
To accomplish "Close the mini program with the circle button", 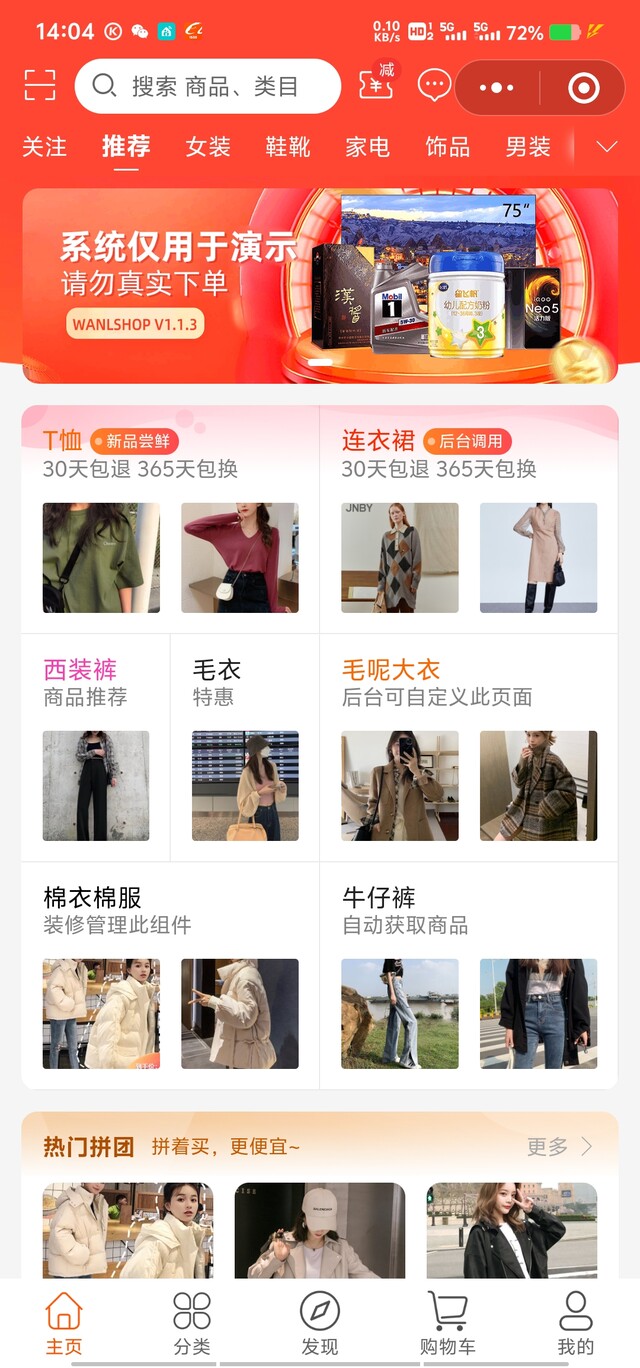I will (583, 88).
